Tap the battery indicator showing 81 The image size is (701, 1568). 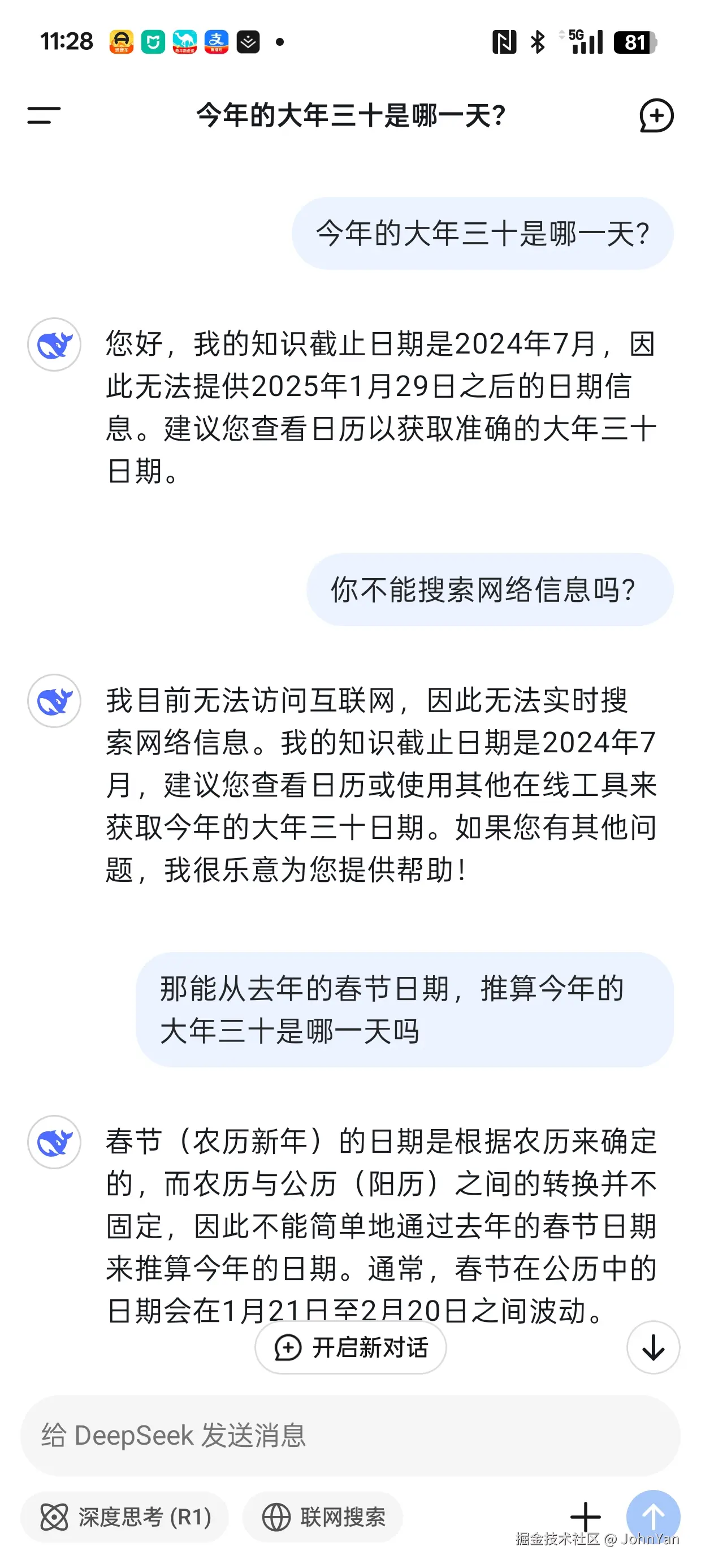coord(635,41)
